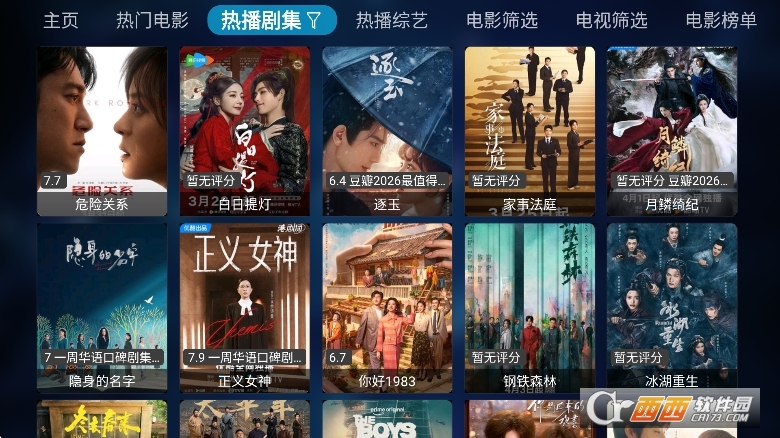Go to the 电视筛选 tab
Viewport: 780px width, 438px height.
pos(611,20)
